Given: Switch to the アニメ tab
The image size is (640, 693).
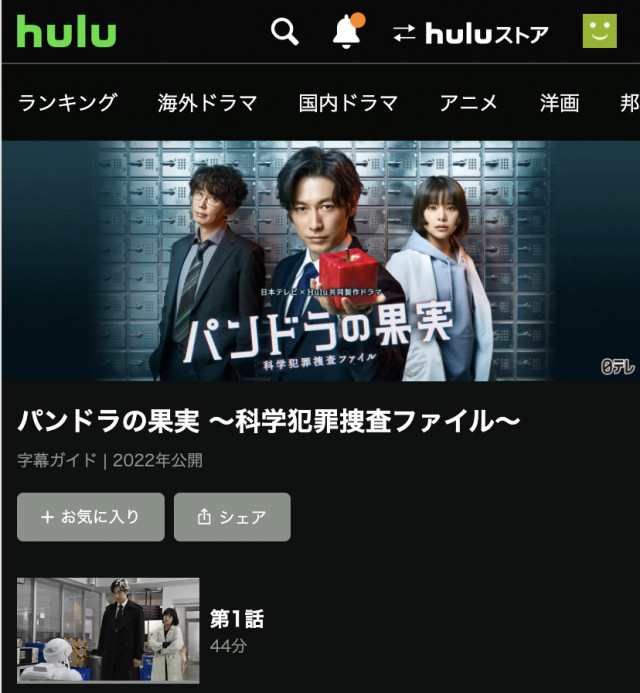Looking at the screenshot, I should coord(468,102).
